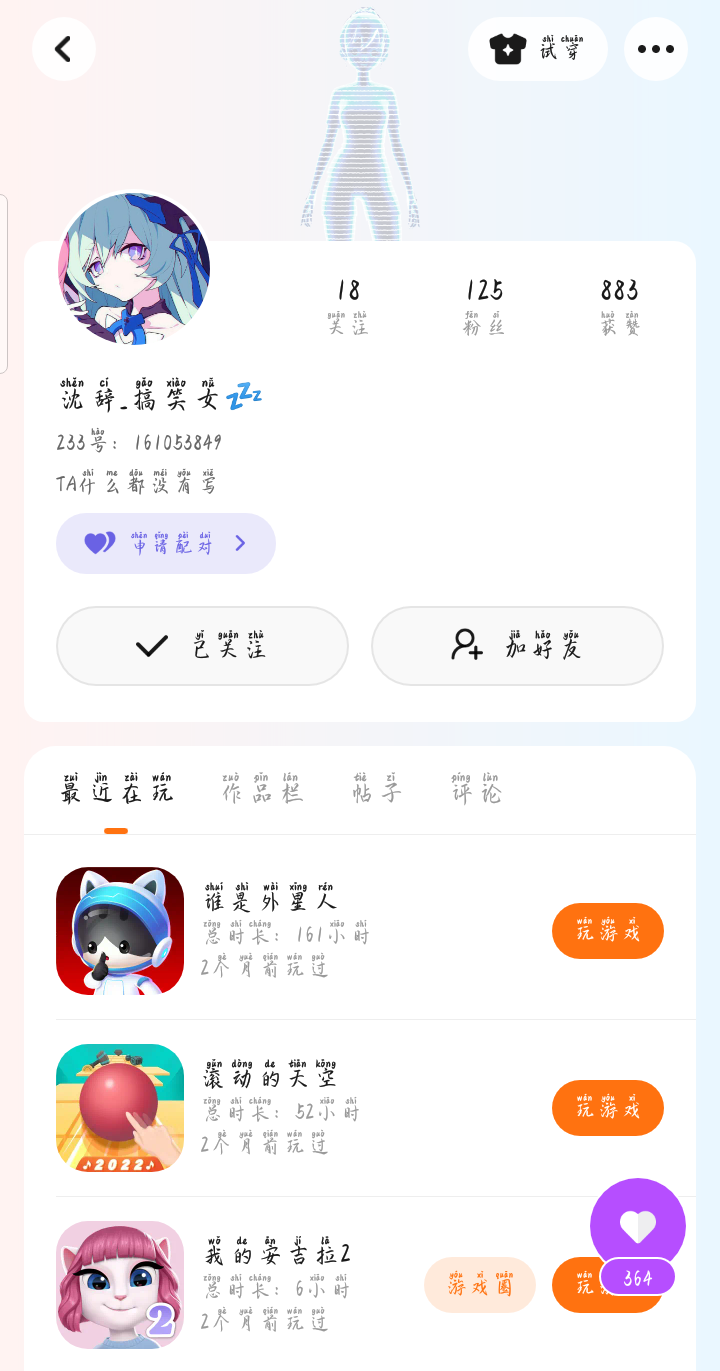Tap 已关注 to unfollow this user
Image resolution: width=720 pixels, height=1371 pixels.
(x=202, y=646)
